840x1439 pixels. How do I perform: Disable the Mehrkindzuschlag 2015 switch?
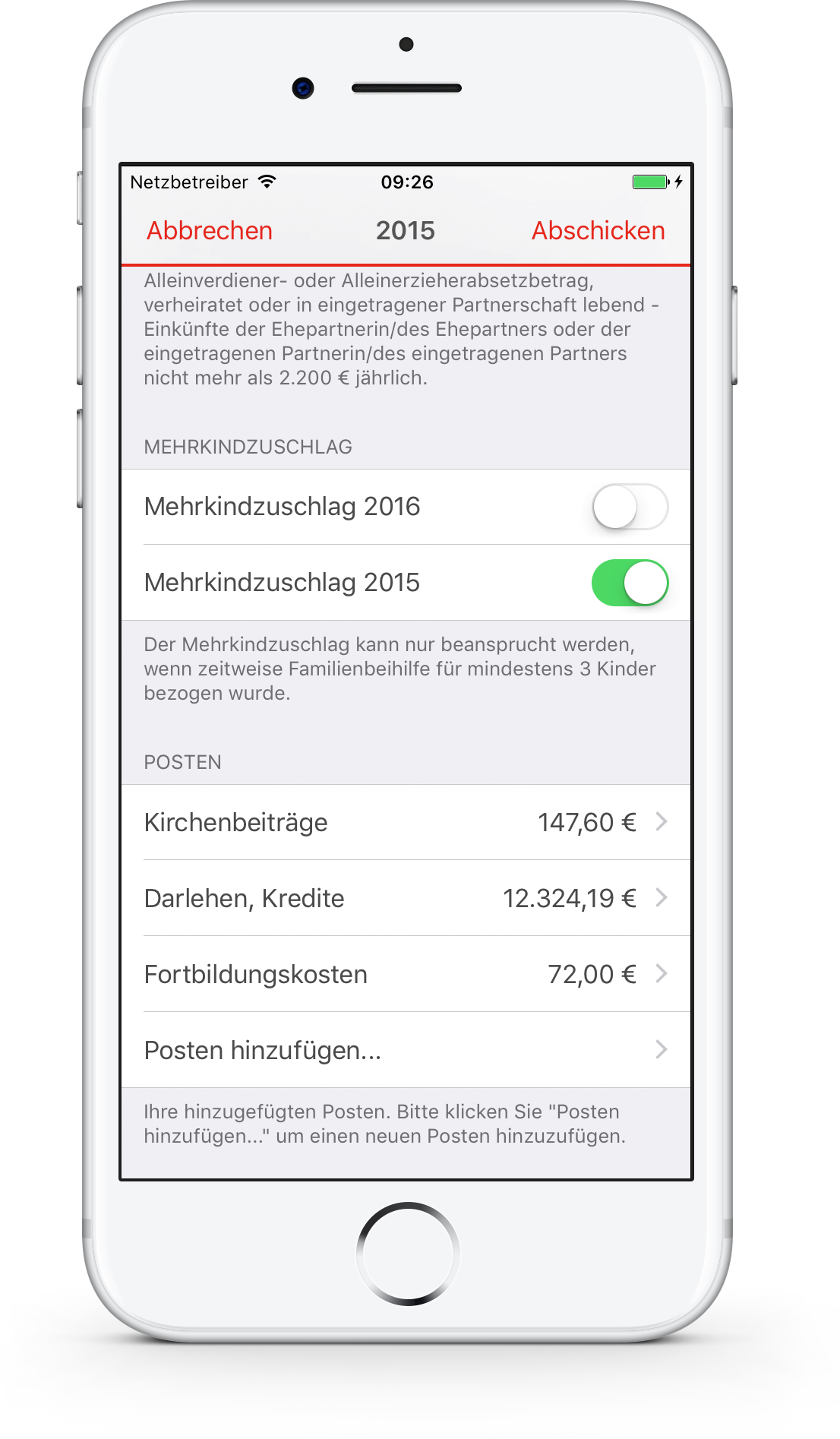(630, 584)
